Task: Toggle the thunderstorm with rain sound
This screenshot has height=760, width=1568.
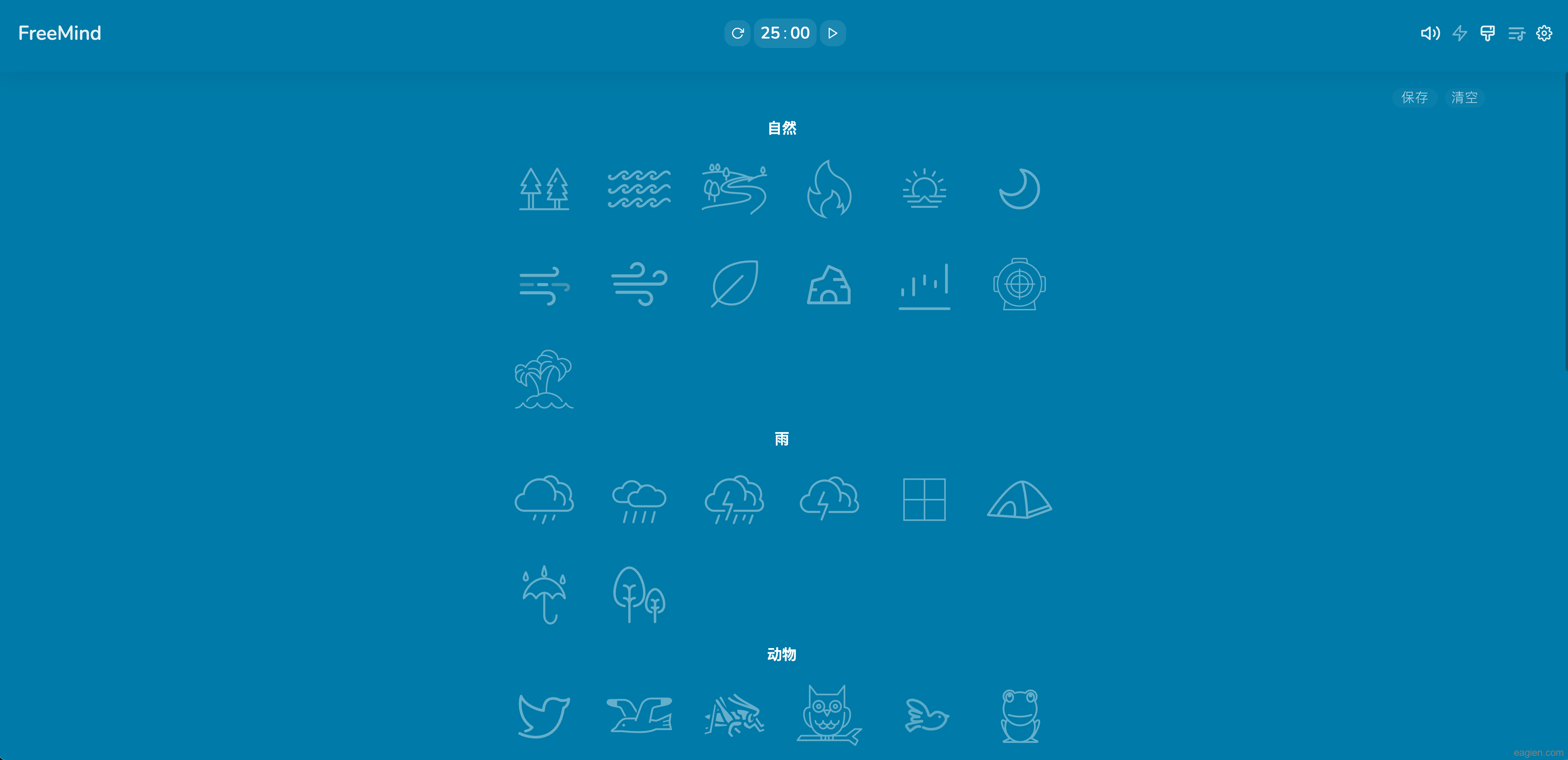Action: pyautogui.click(x=735, y=499)
